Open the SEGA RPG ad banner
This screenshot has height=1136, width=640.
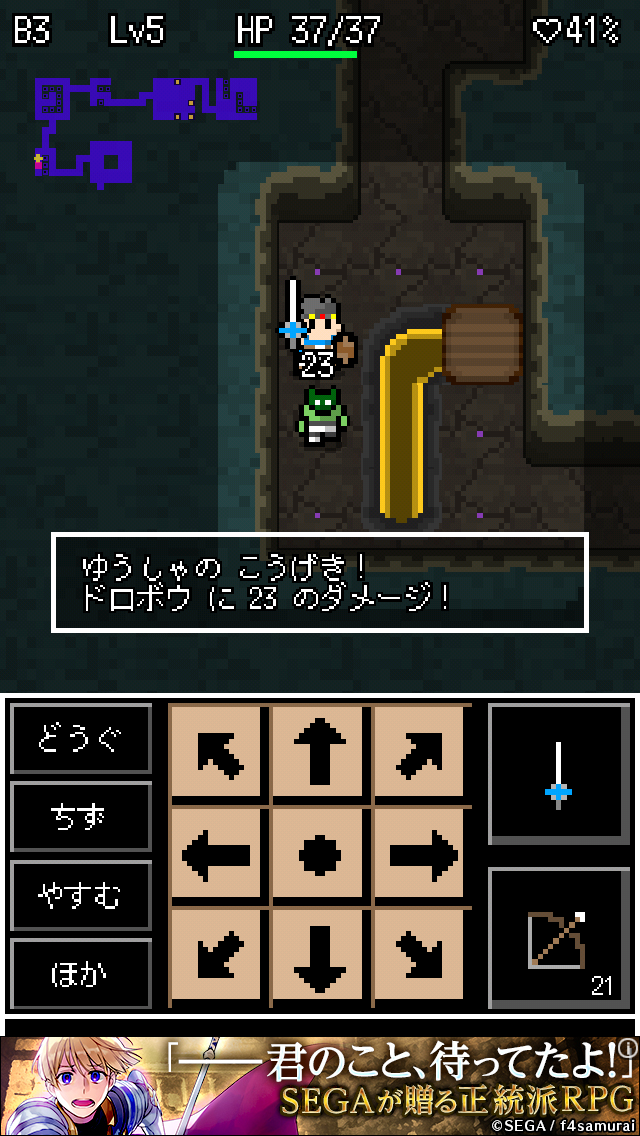click(320, 1086)
